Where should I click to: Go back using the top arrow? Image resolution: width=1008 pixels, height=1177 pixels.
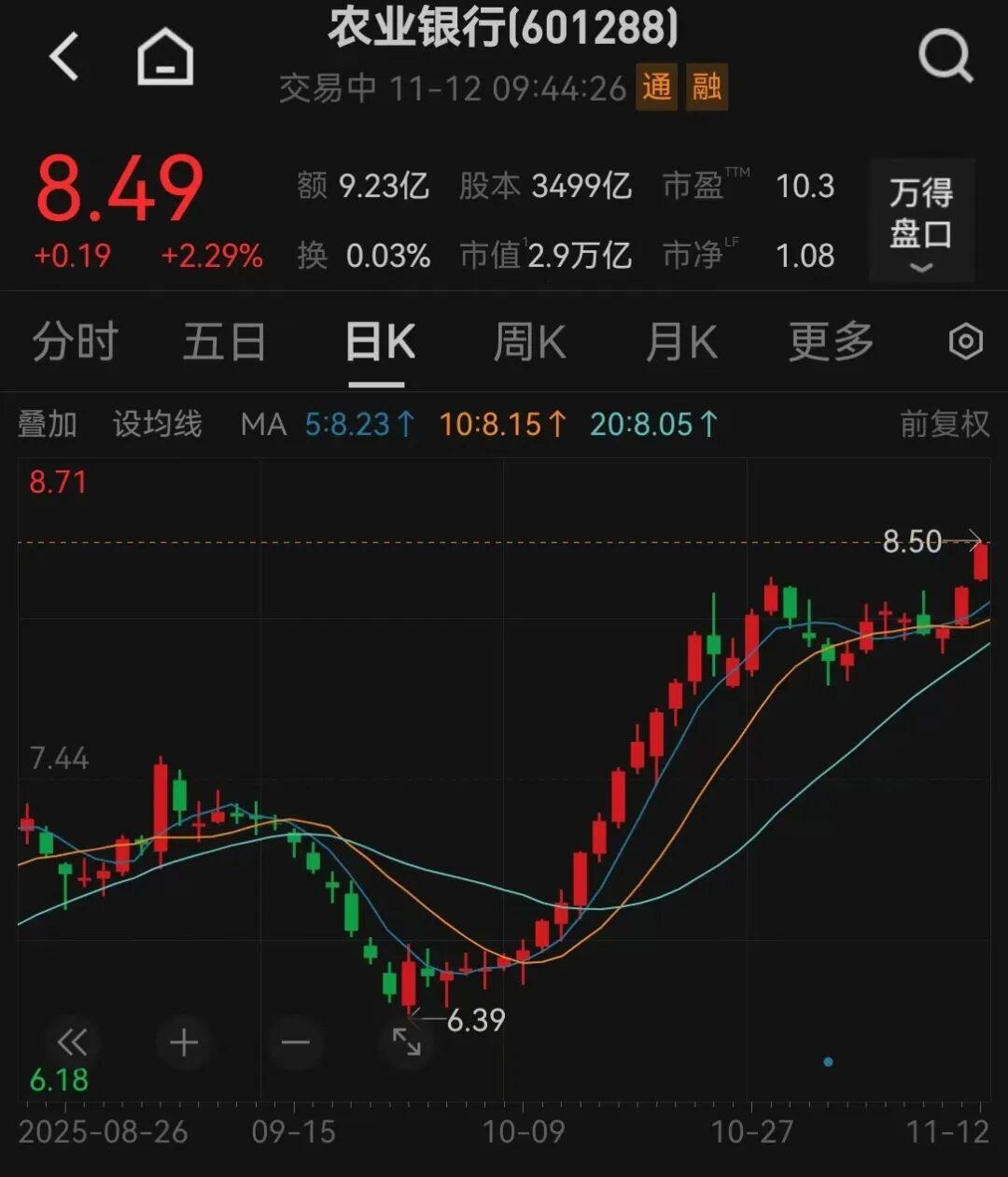tap(64, 57)
